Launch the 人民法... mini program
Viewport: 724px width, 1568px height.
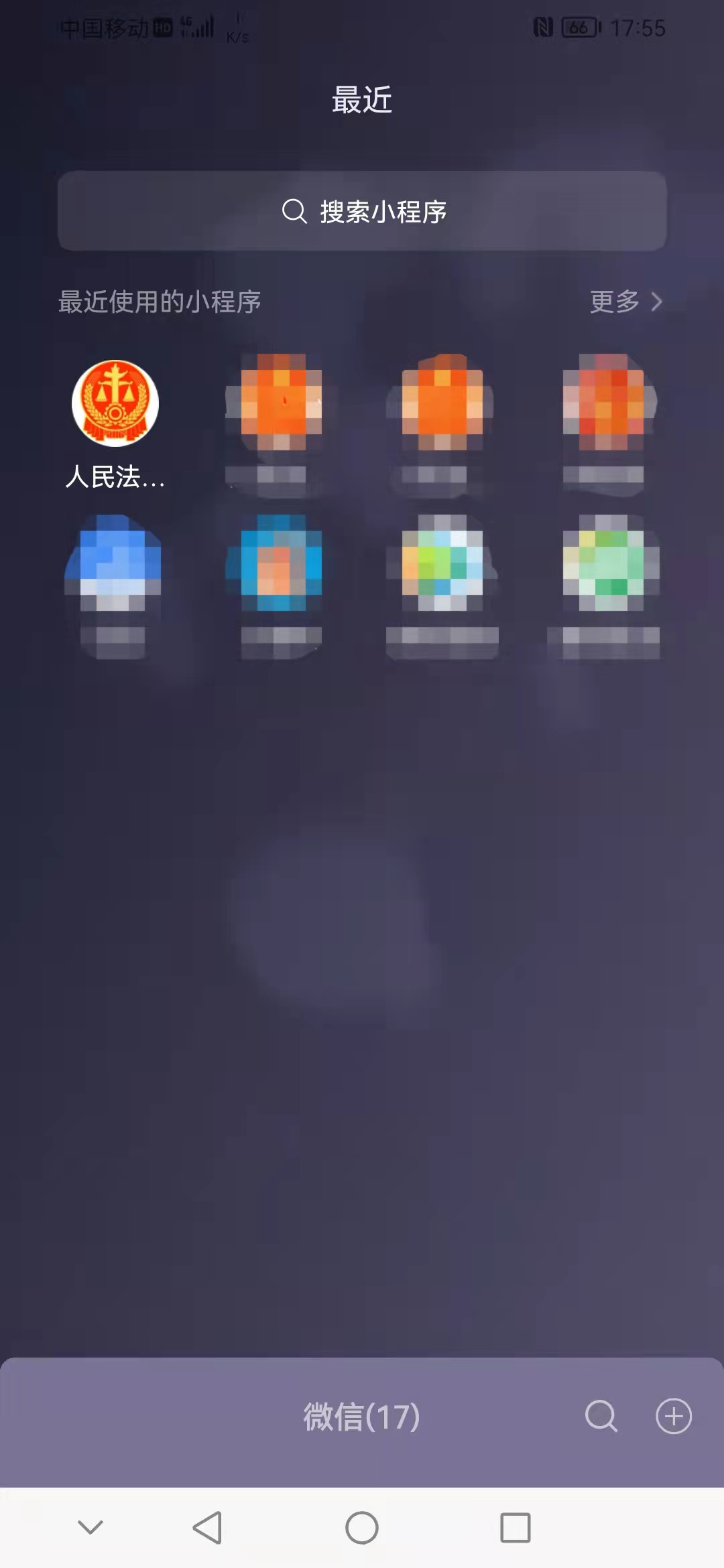point(115,404)
